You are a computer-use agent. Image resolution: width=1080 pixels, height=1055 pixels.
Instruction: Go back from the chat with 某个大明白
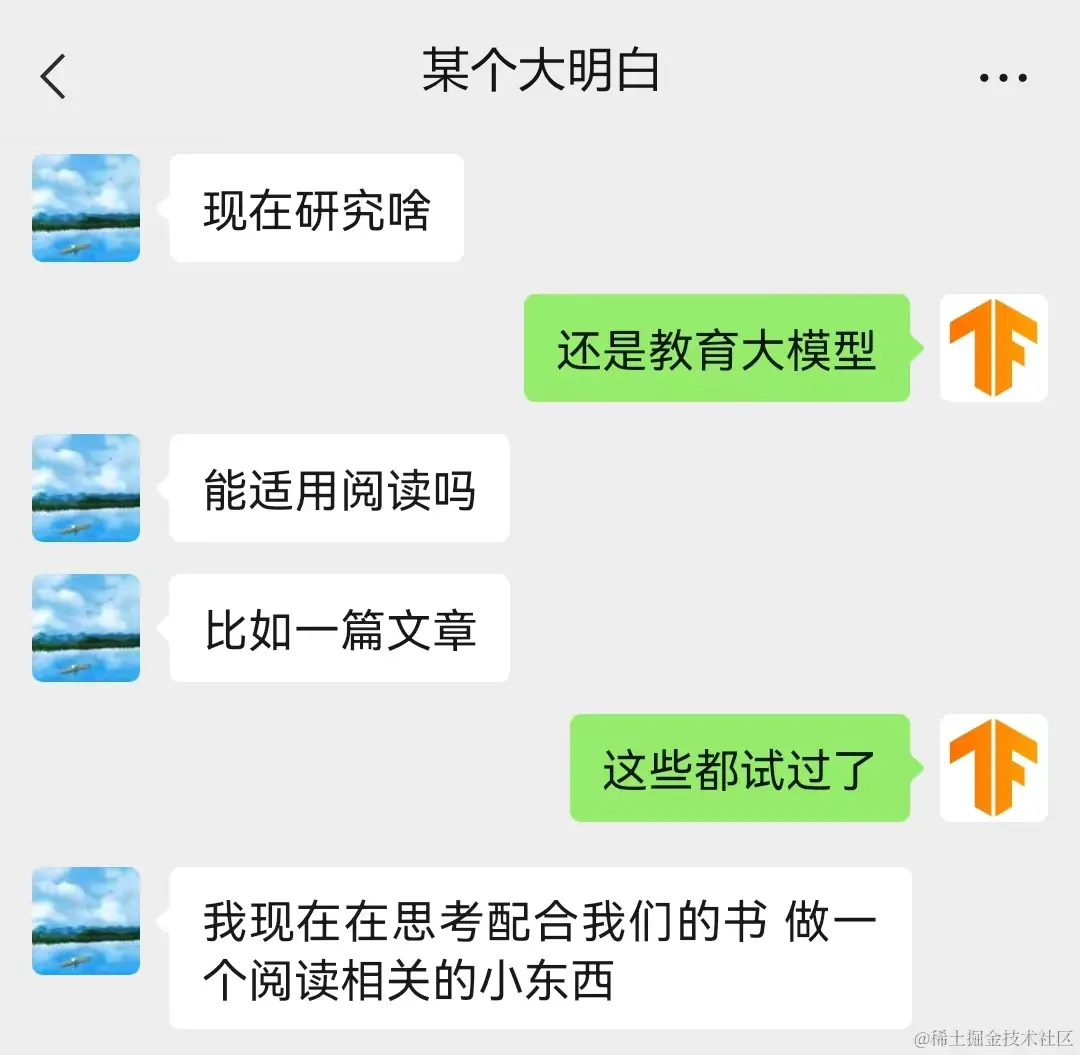(x=53, y=77)
